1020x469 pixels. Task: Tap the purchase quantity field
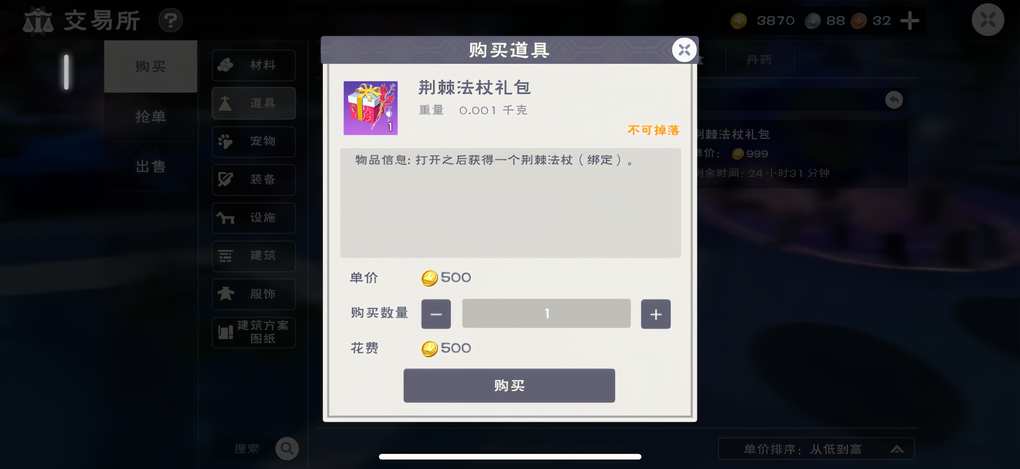[546, 314]
